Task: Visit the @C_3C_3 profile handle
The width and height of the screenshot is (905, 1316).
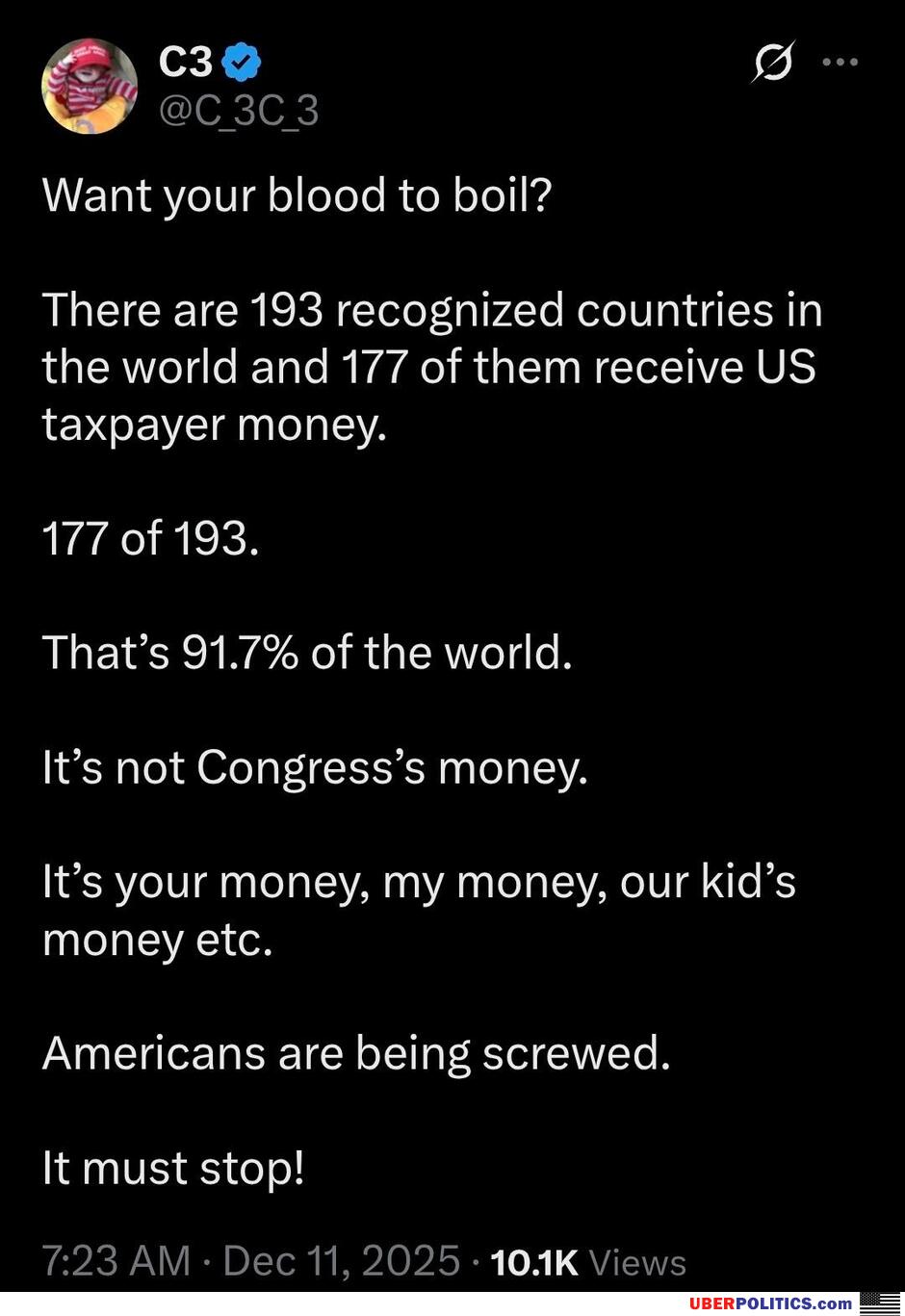Action: pos(237,113)
